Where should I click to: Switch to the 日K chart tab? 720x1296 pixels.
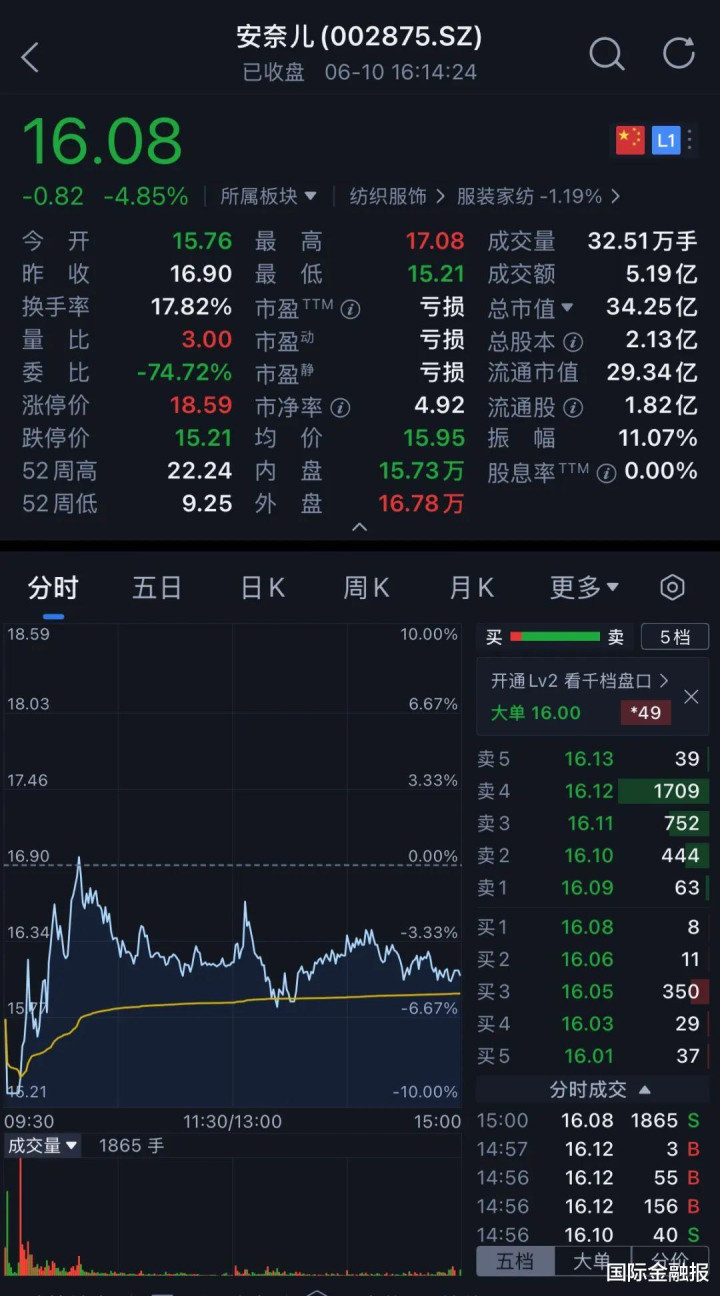263,588
